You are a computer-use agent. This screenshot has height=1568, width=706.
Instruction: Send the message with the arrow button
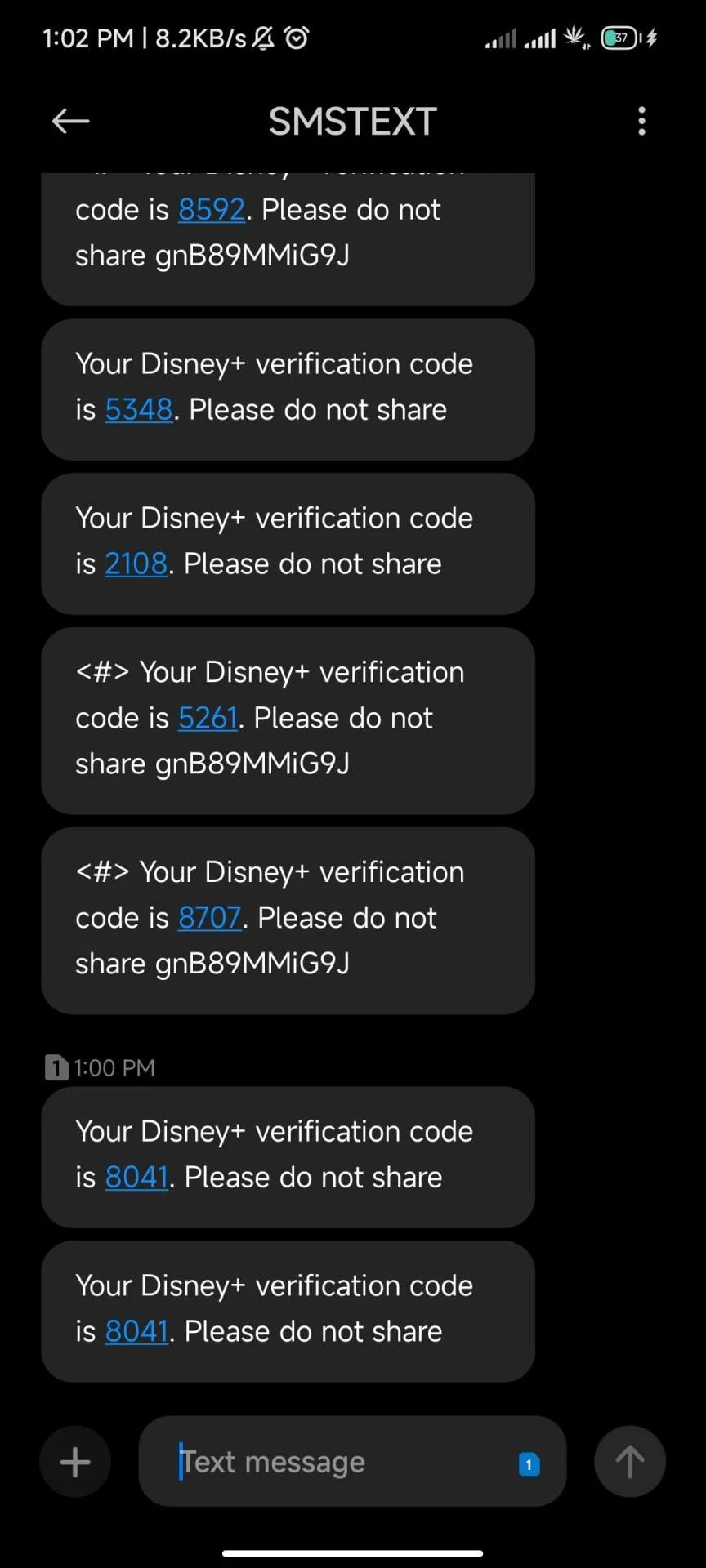click(x=629, y=1462)
